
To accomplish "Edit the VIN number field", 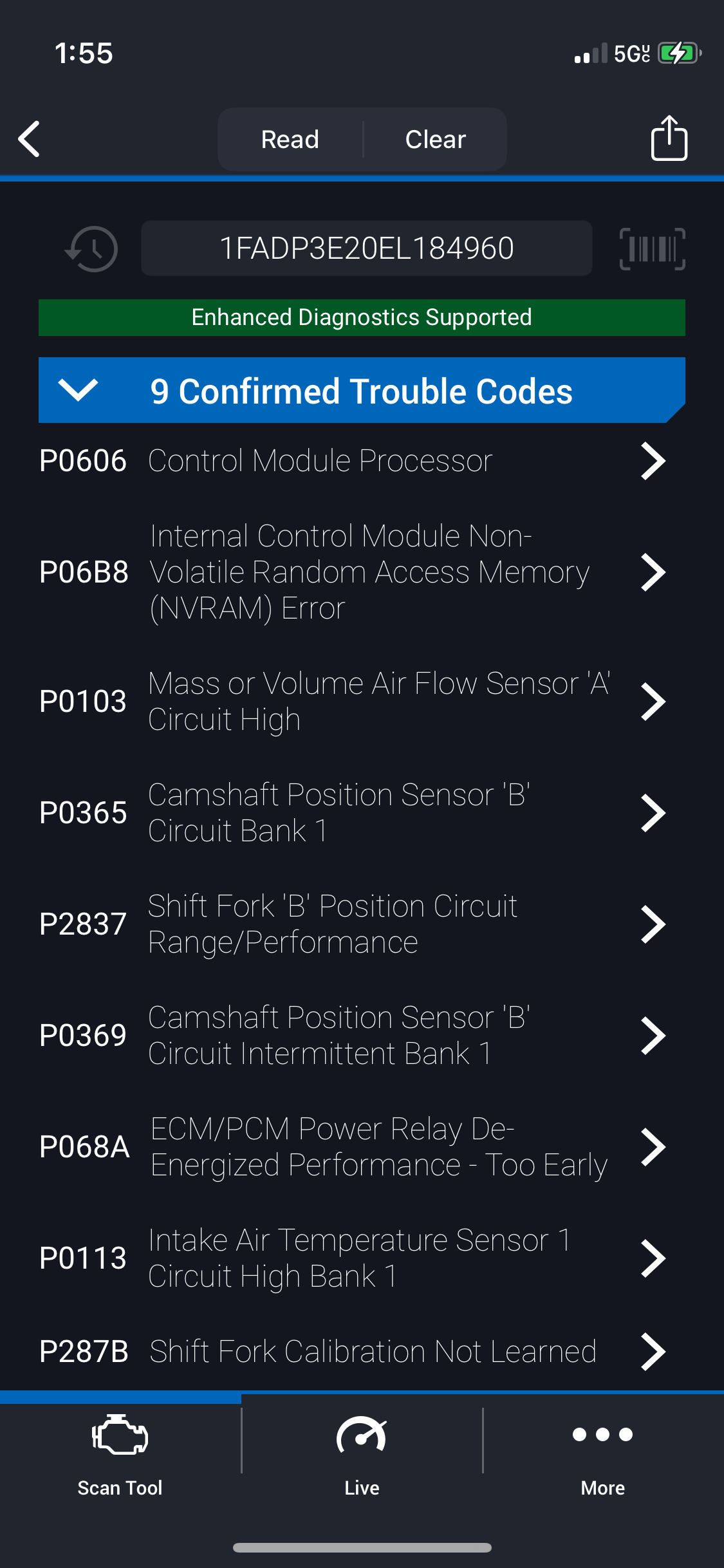I will coord(367,248).
